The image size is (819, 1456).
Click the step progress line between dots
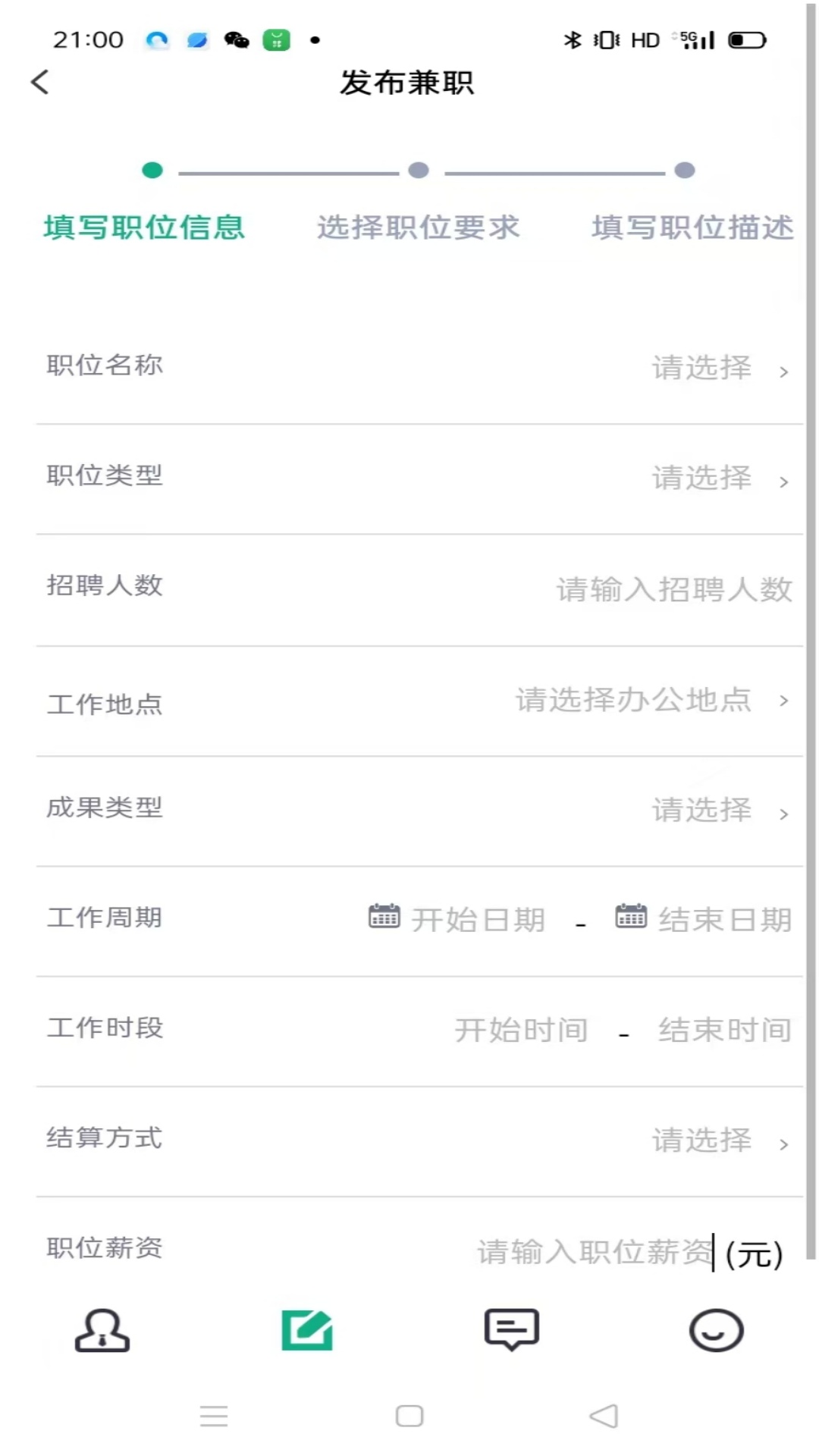coord(288,171)
